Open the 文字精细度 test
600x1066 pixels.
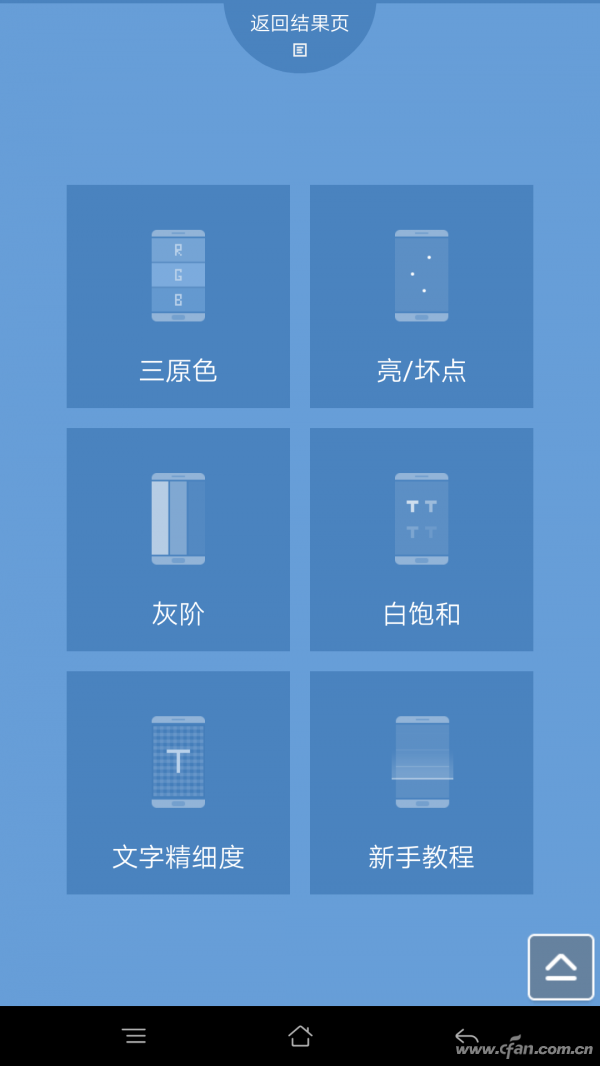[x=178, y=782]
